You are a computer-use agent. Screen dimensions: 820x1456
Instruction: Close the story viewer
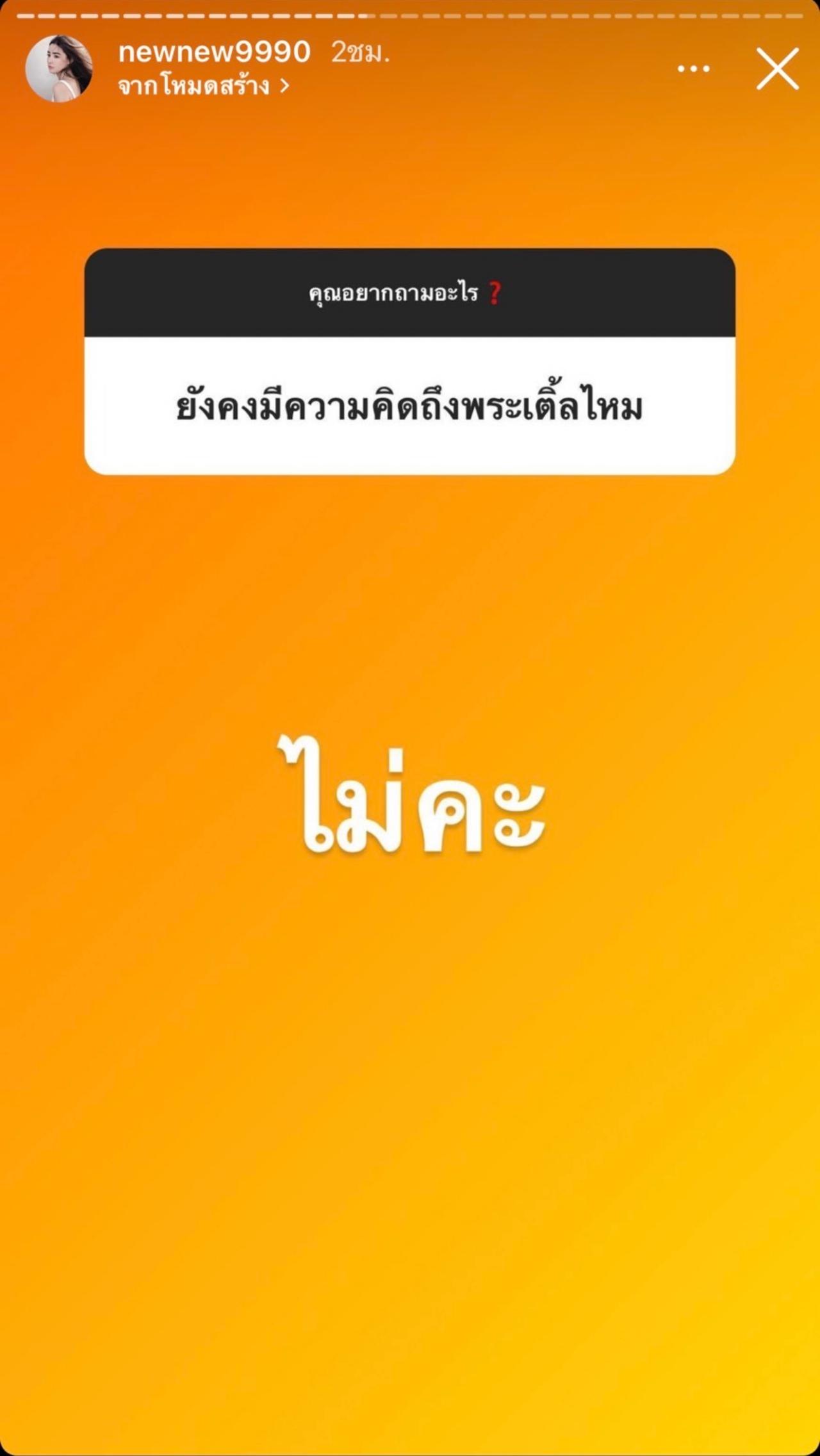click(777, 69)
